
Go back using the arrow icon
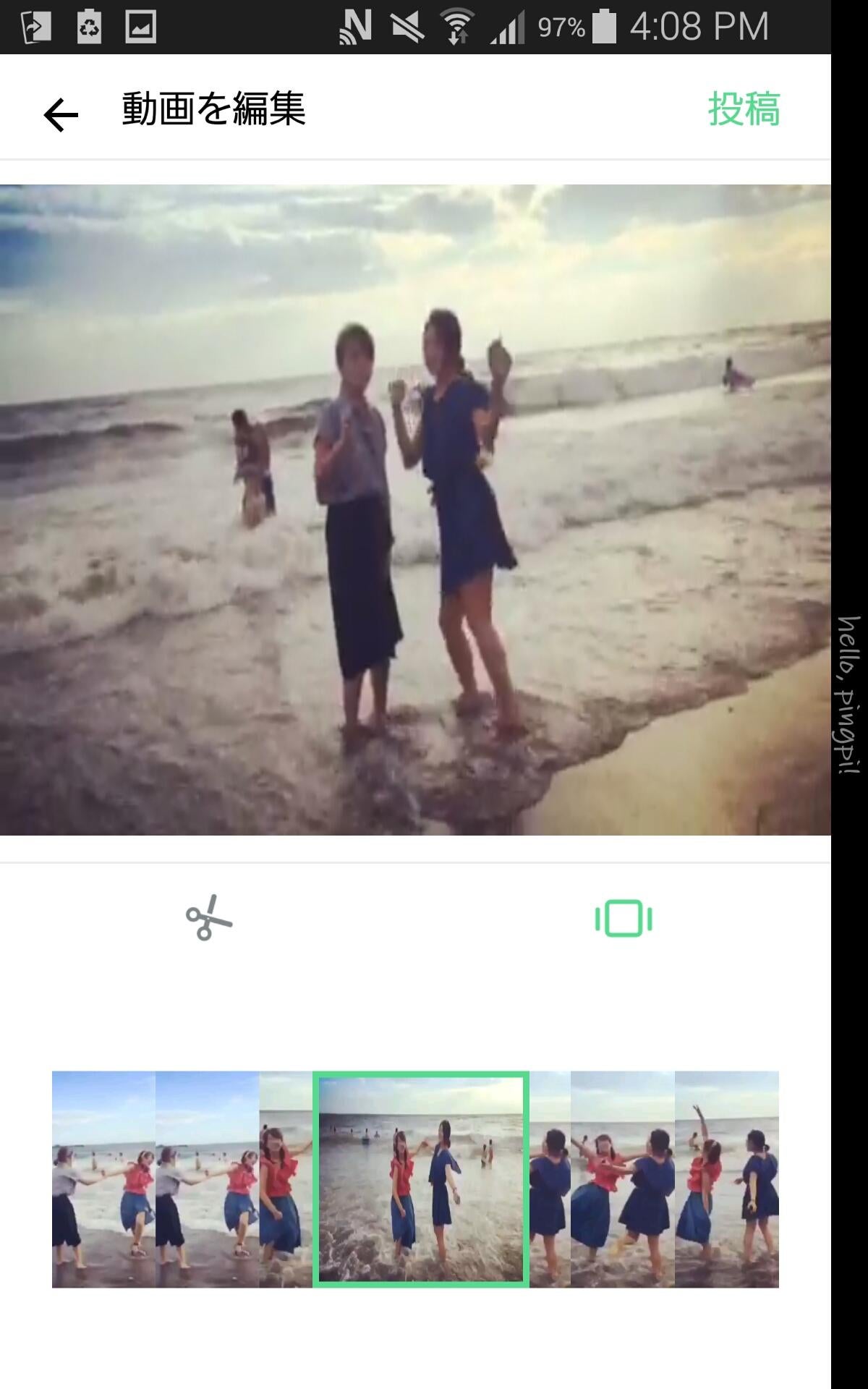click(61, 114)
